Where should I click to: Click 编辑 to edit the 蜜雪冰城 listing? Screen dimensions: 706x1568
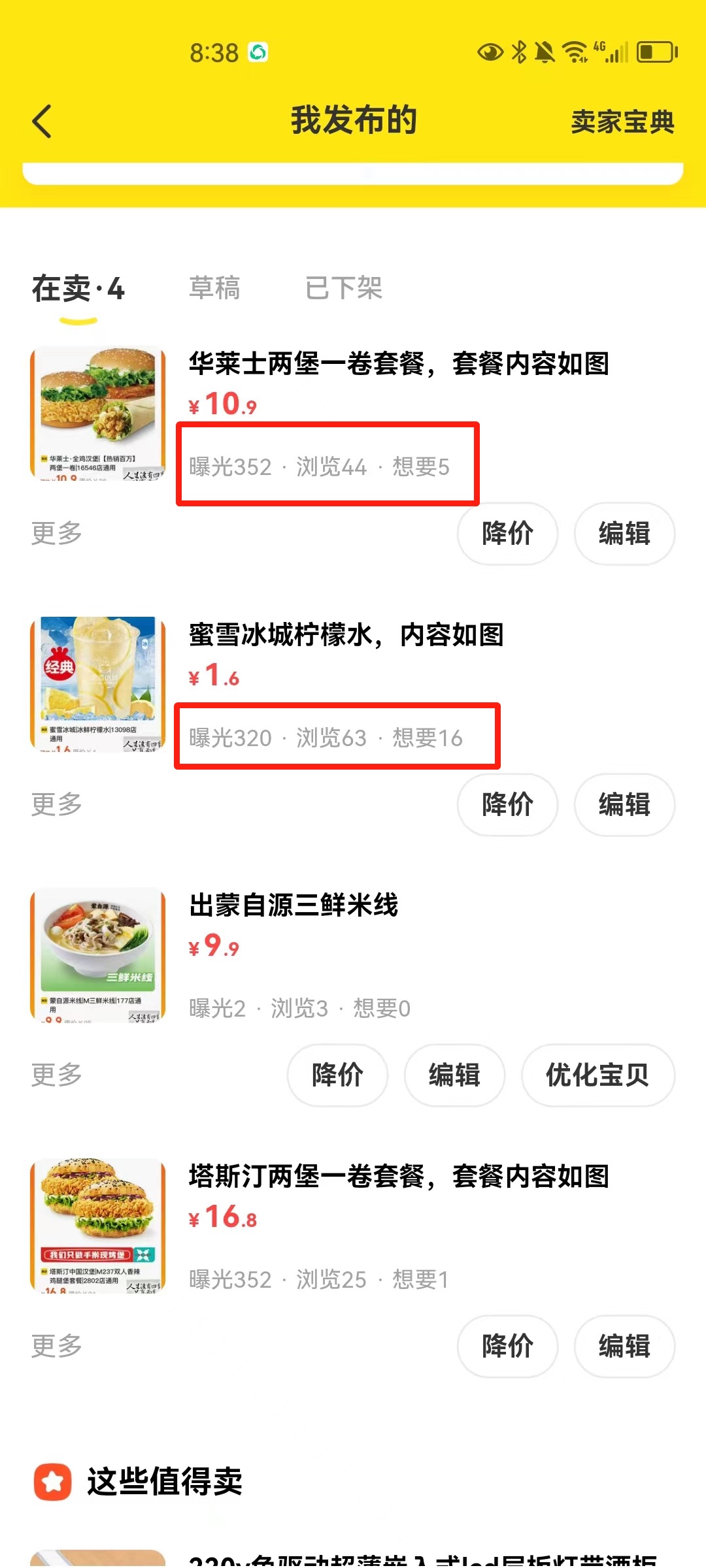coord(624,805)
